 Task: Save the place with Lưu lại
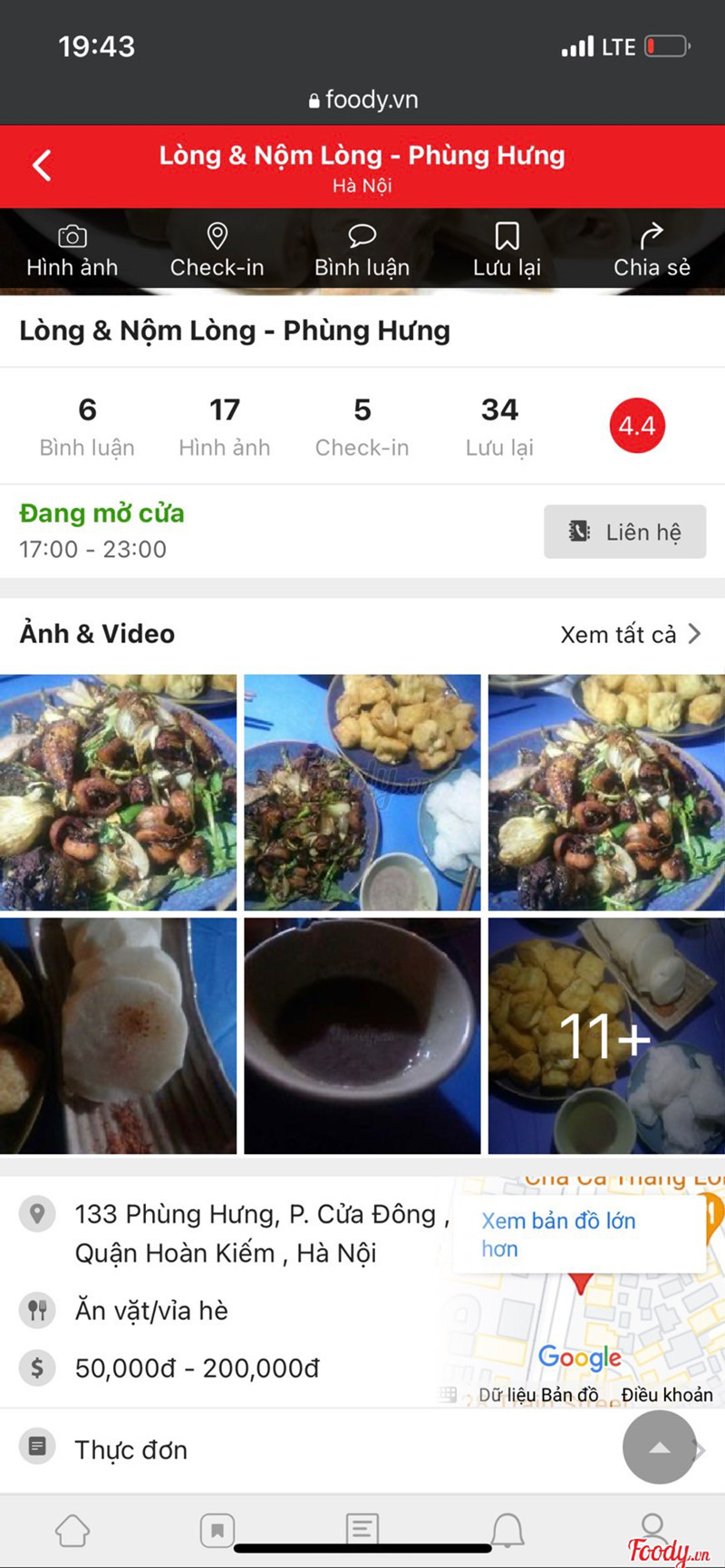point(507,251)
